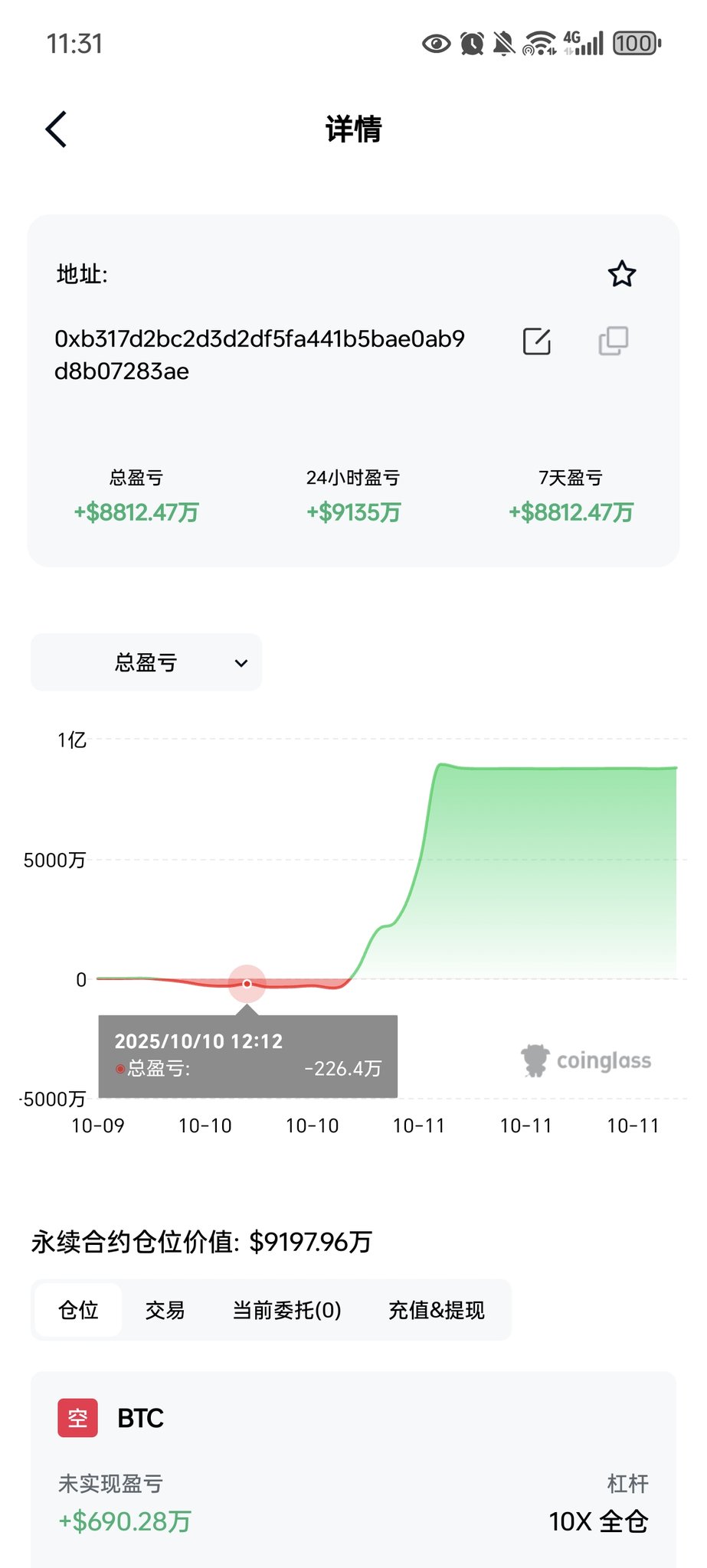707x1568 pixels.
Task: Open the 充值&提现 tab
Action: [x=436, y=1310]
